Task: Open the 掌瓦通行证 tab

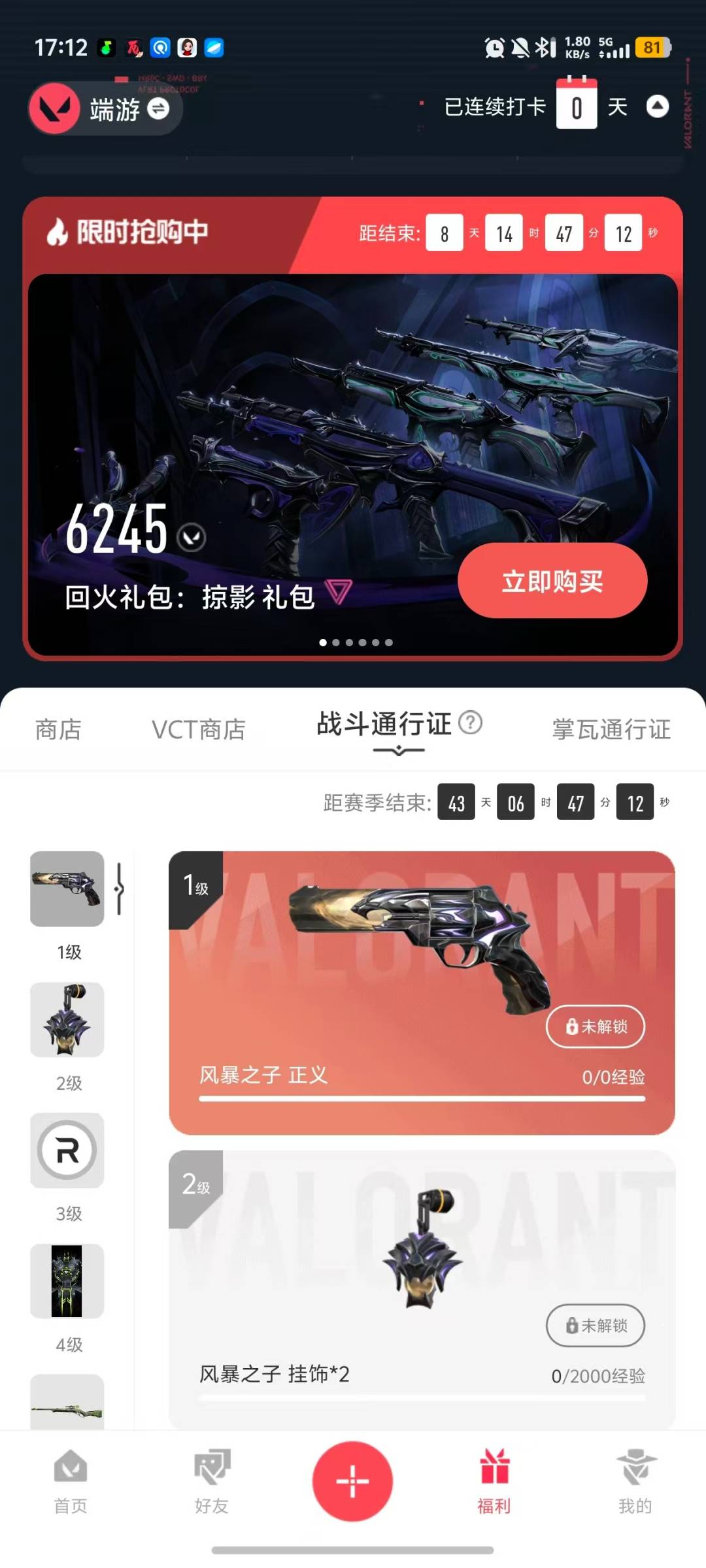Action: 611,729
